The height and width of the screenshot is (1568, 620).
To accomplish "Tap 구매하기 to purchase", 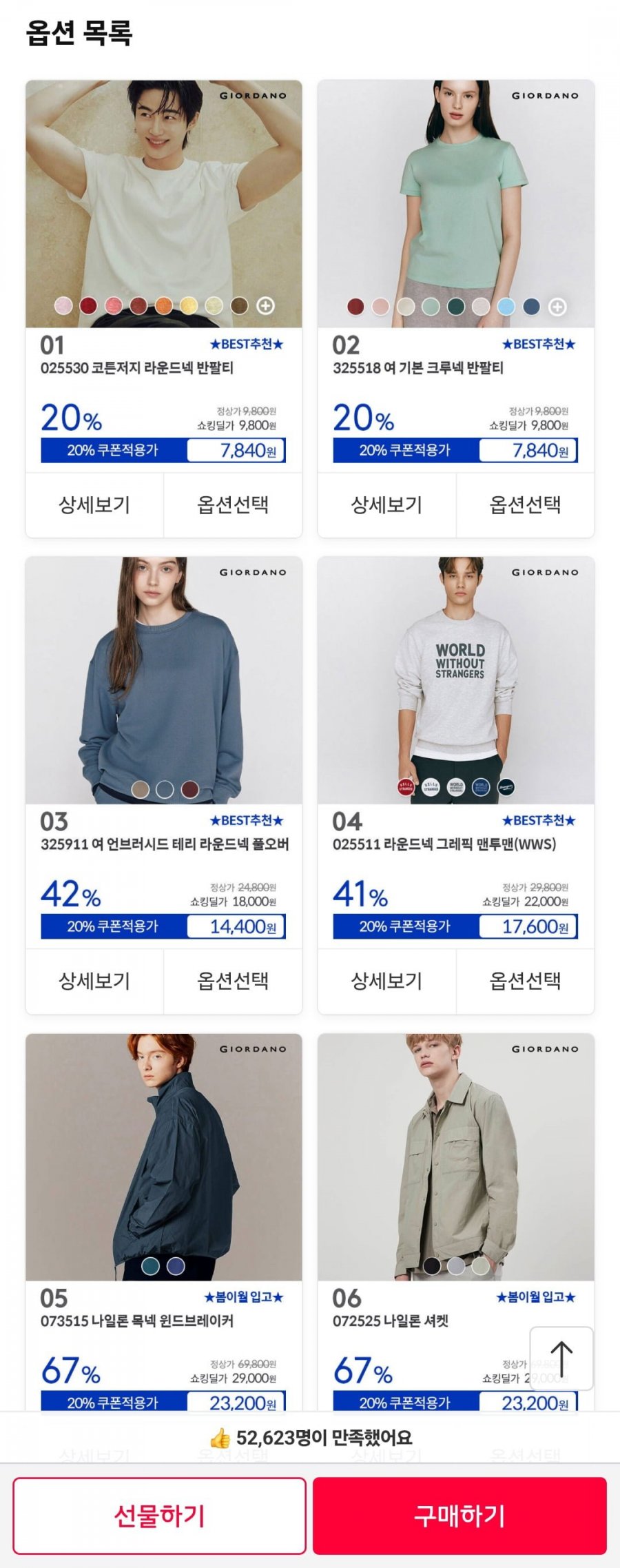I will tap(459, 1515).
